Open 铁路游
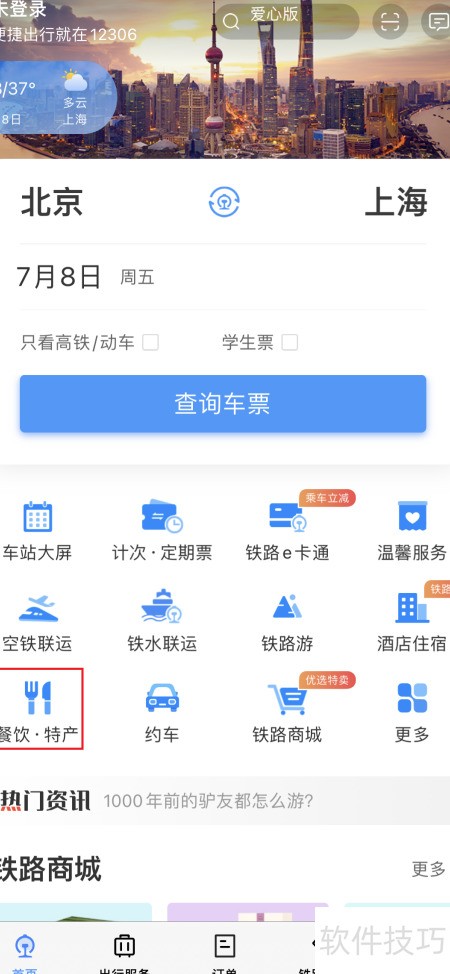450x974 pixels. click(x=287, y=622)
